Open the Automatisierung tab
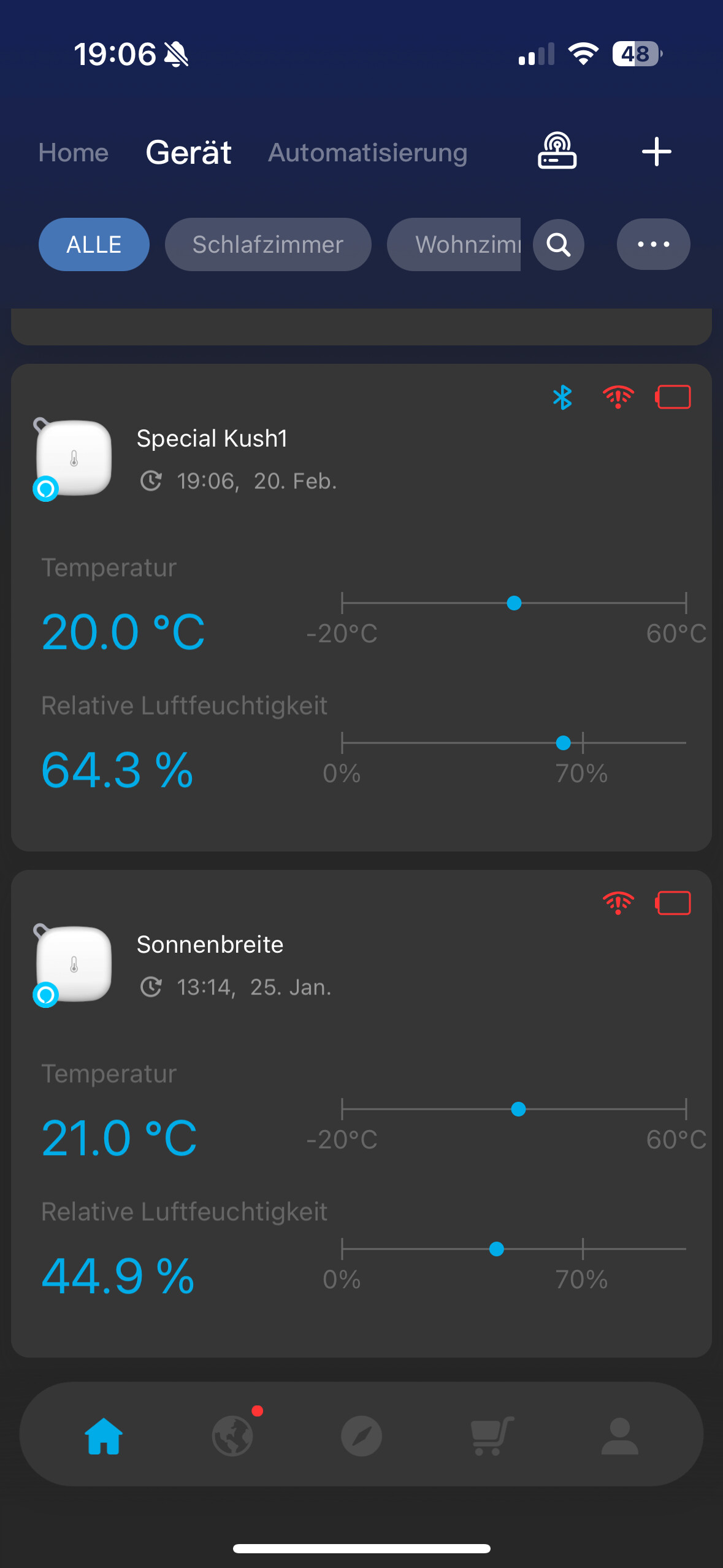723x1568 pixels. click(x=367, y=152)
